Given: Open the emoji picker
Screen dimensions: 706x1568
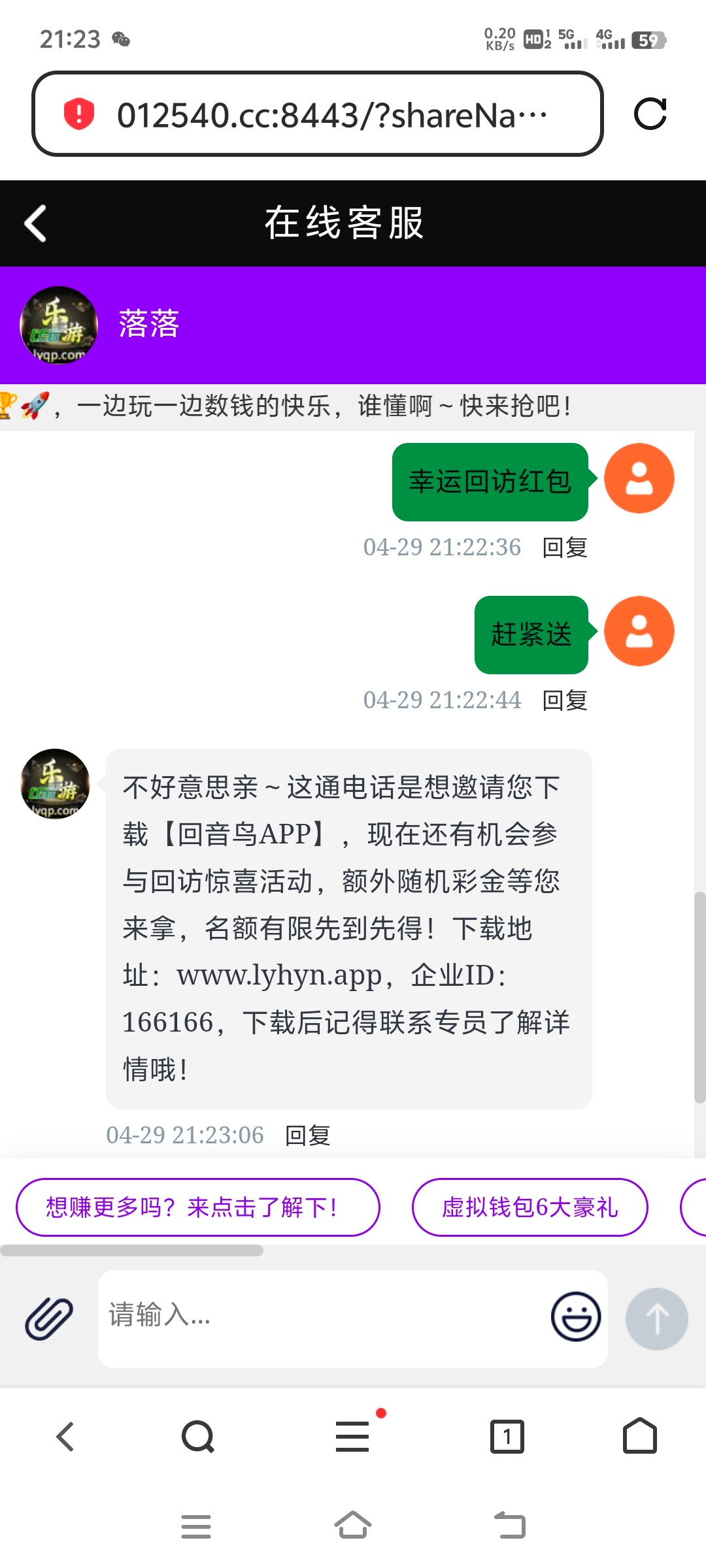Looking at the screenshot, I should tap(575, 1316).
